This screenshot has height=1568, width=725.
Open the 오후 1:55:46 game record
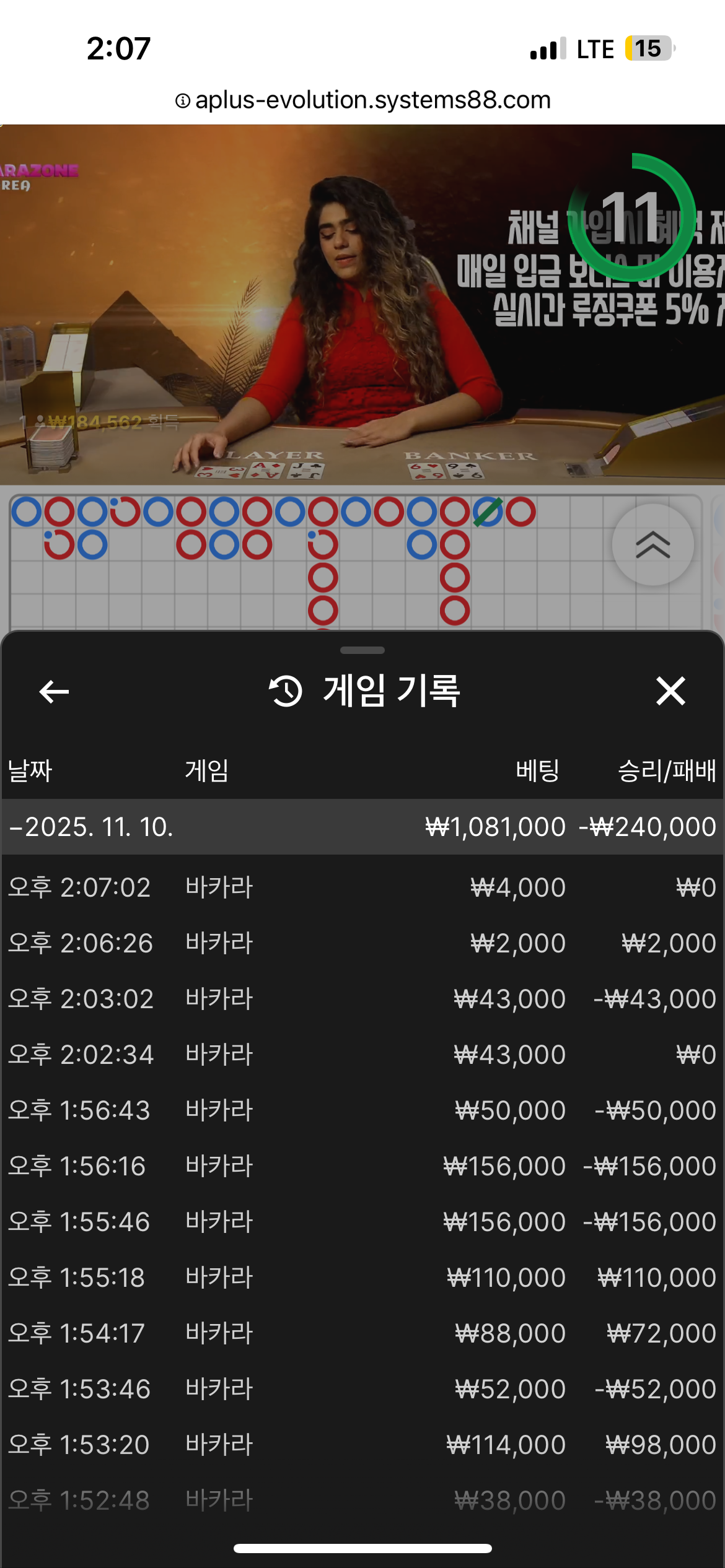coord(362,1222)
